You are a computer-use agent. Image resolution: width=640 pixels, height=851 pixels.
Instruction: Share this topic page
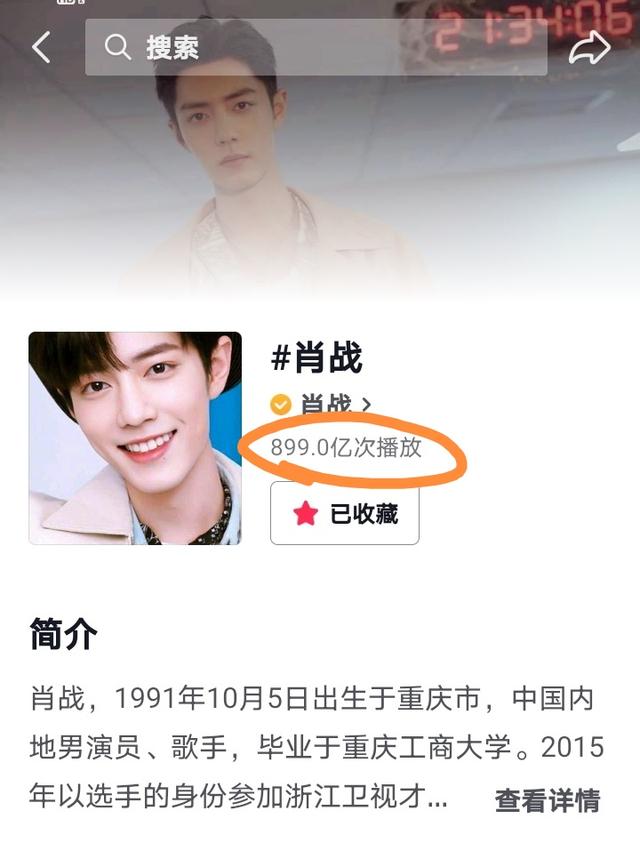589,47
